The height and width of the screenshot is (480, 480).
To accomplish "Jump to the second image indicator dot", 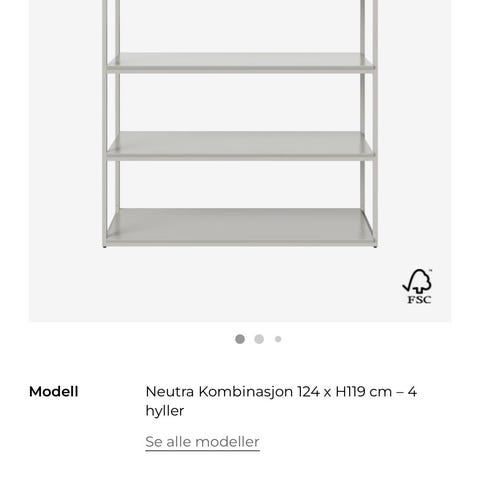I will (259, 339).
